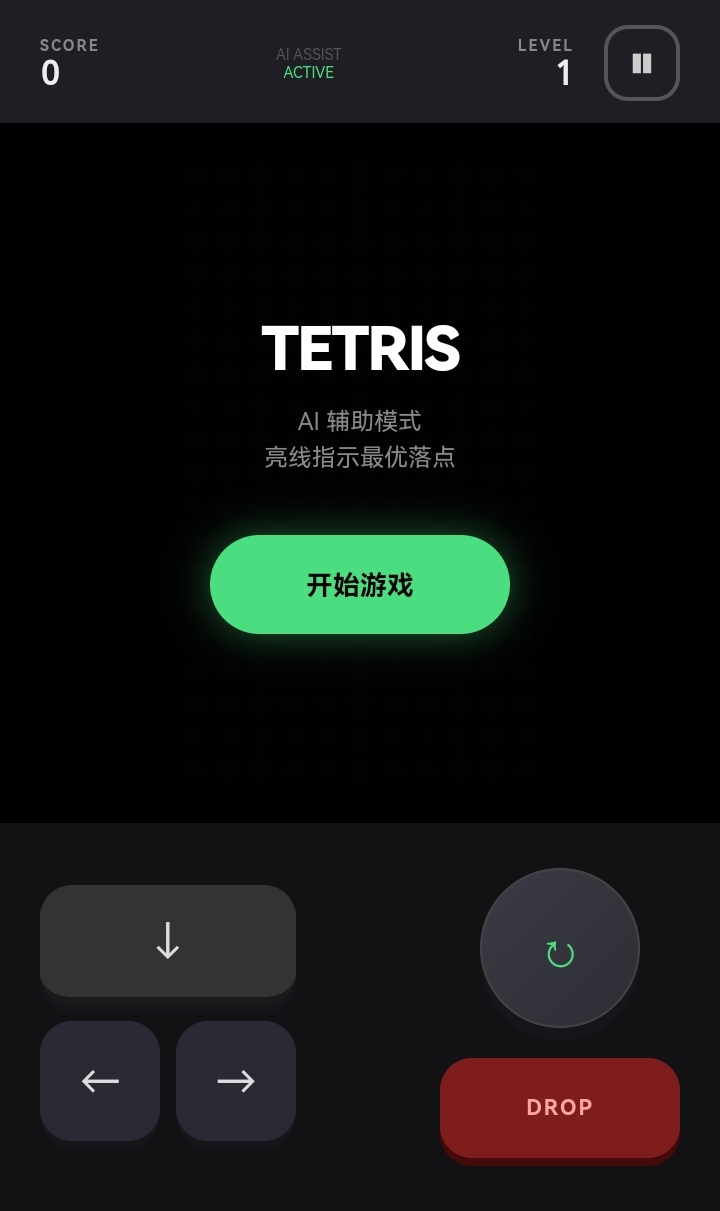The image size is (720, 1211).
Task: Tap the down arrow soft-drop button
Action: pyautogui.click(x=168, y=941)
